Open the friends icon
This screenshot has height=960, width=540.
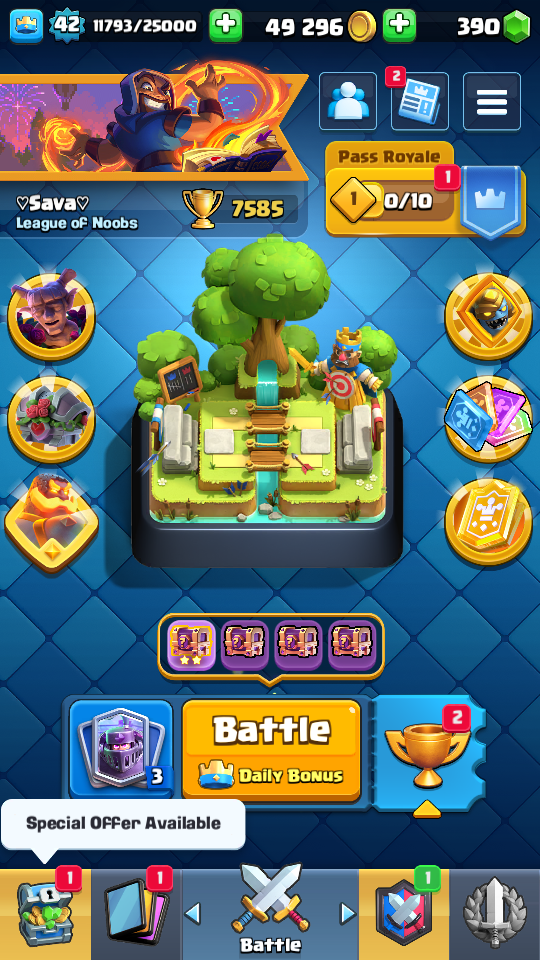pos(348,101)
